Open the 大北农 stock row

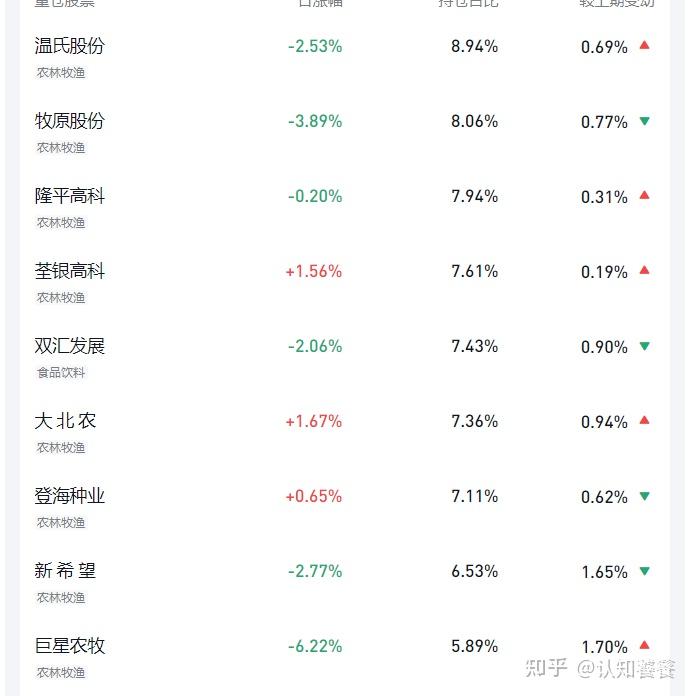click(66, 421)
